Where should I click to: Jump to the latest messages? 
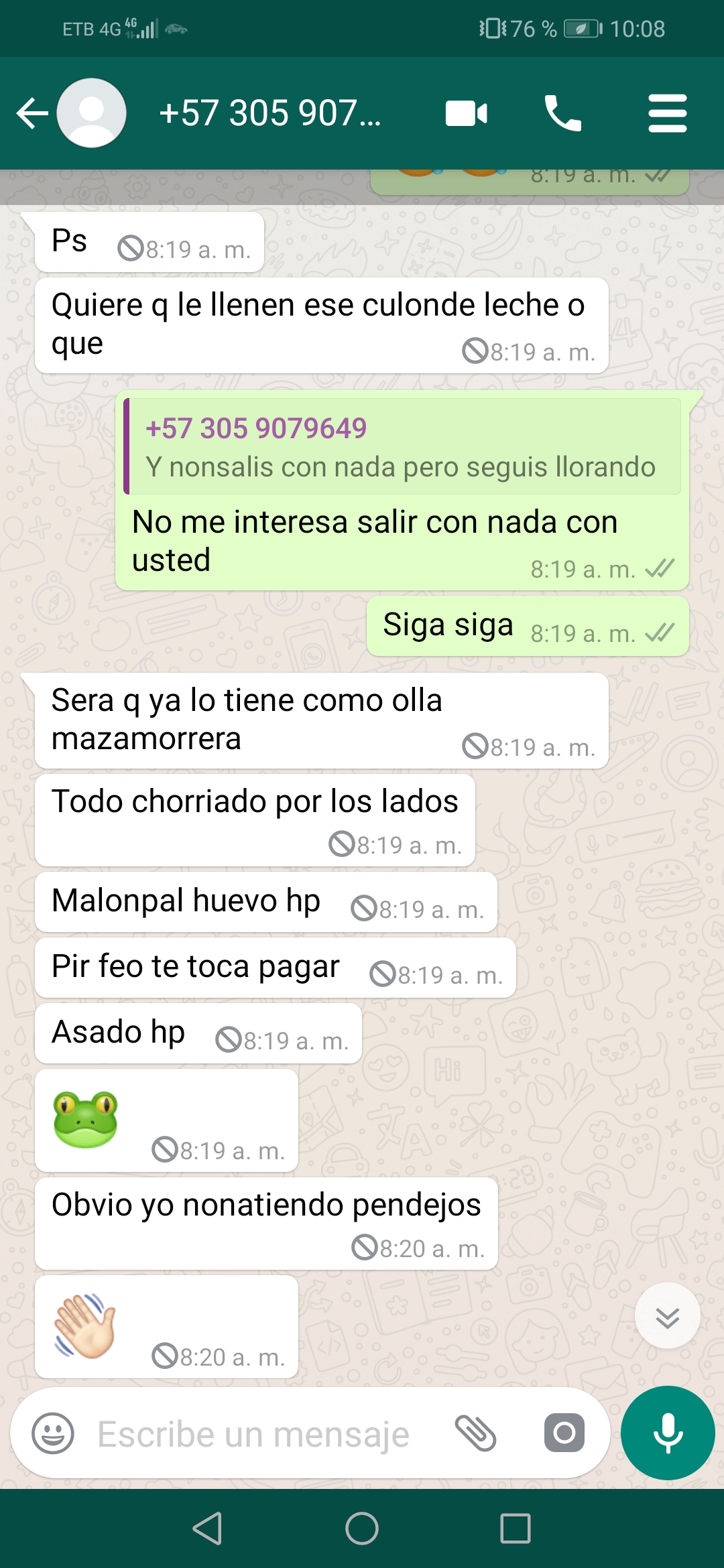[x=667, y=1316]
